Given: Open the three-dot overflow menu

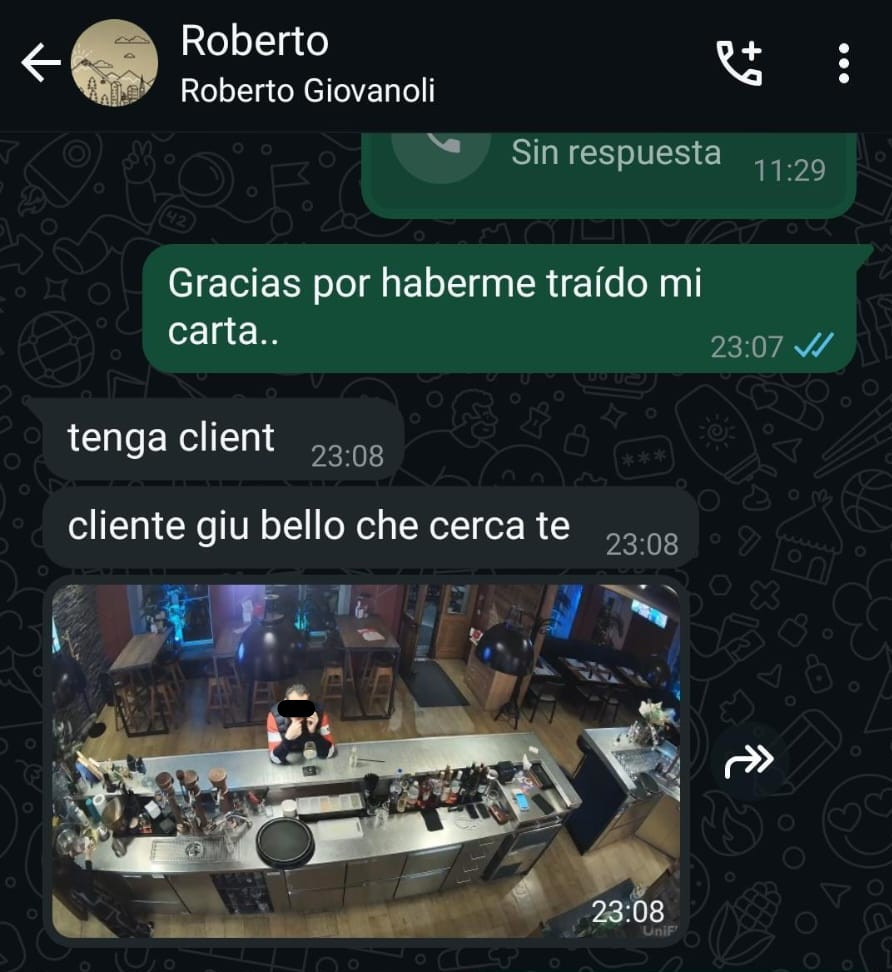Looking at the screenshot, I should (x=843, y=64).
